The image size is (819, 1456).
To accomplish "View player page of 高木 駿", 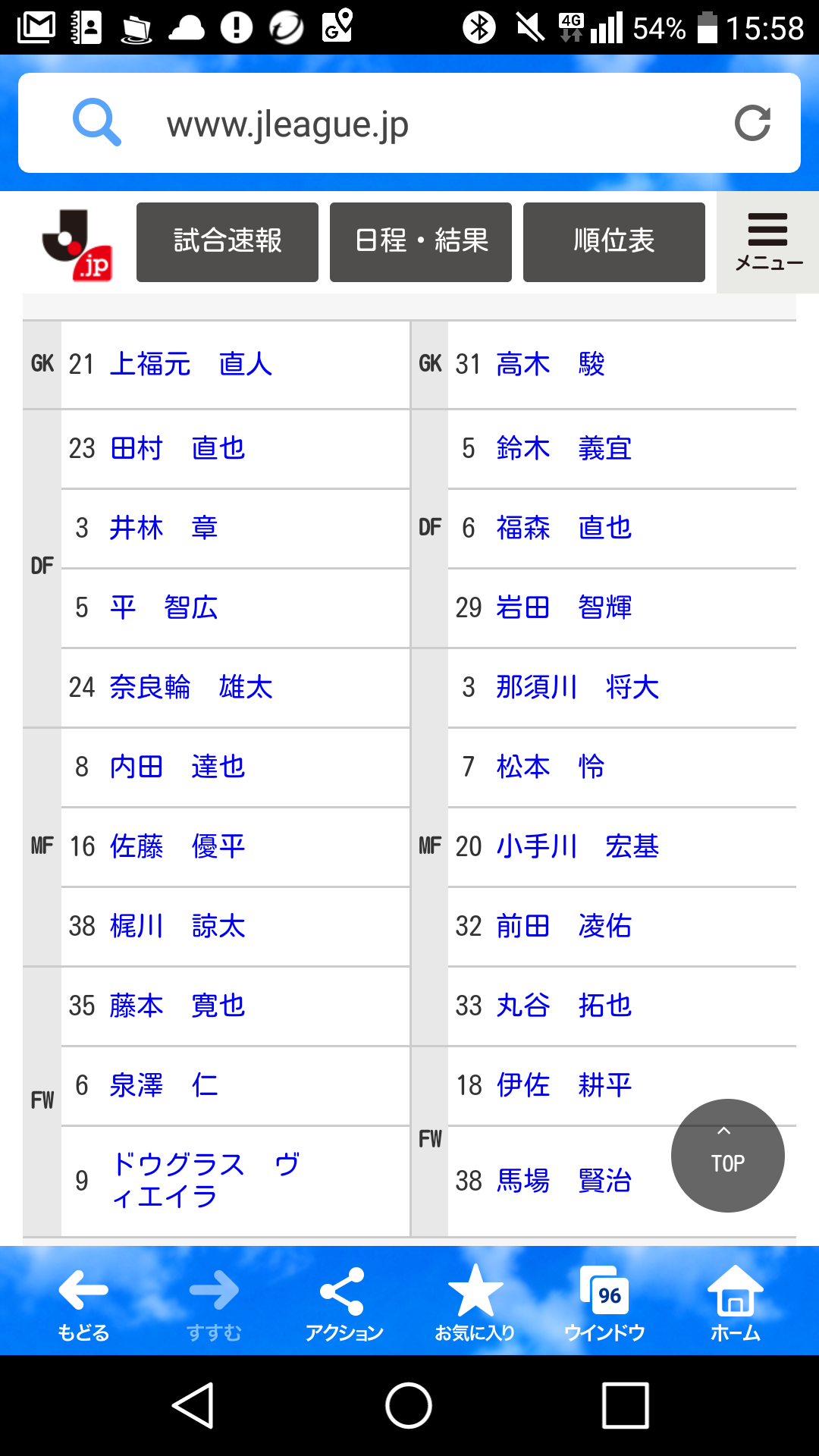I will (x=551, y=365).
